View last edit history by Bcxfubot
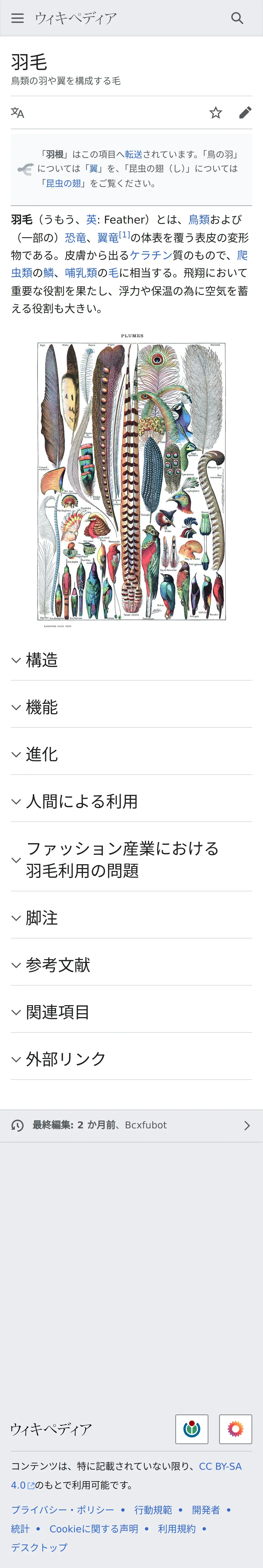The height and width of the screenshot is (1568, 263). pyautogui.click(x=131, y=1125)
